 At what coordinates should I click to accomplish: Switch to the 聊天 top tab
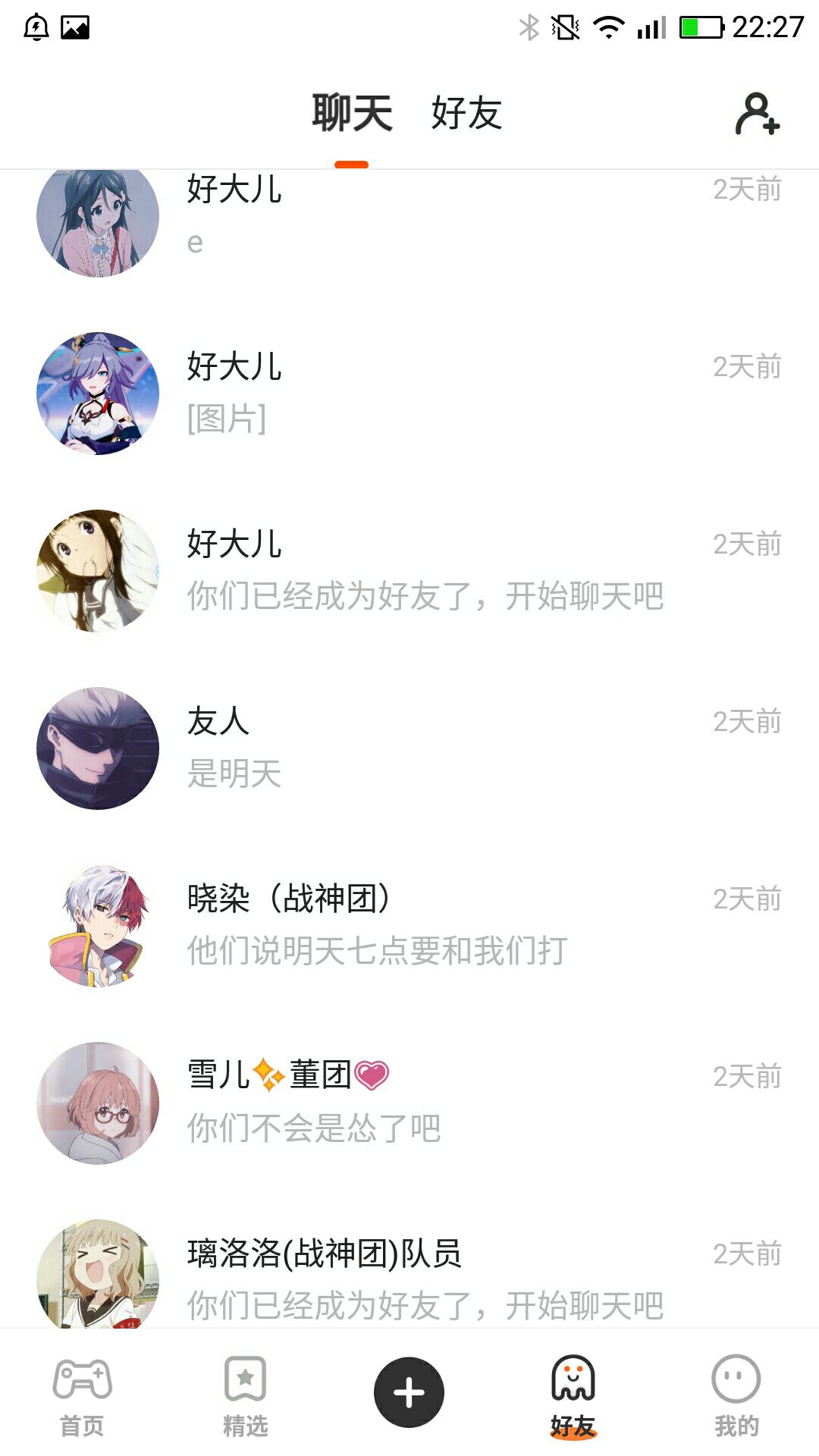(x=352, y=114)
